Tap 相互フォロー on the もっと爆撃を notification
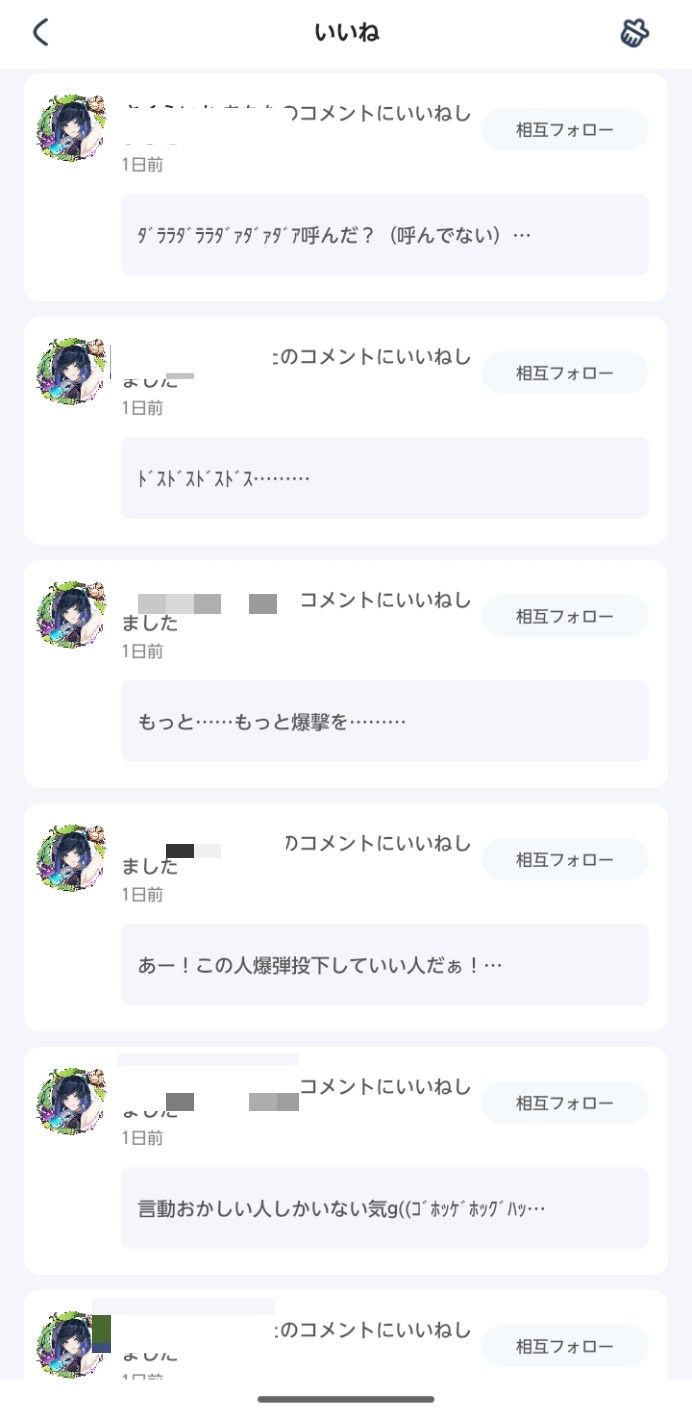 (x=565, y=616)
